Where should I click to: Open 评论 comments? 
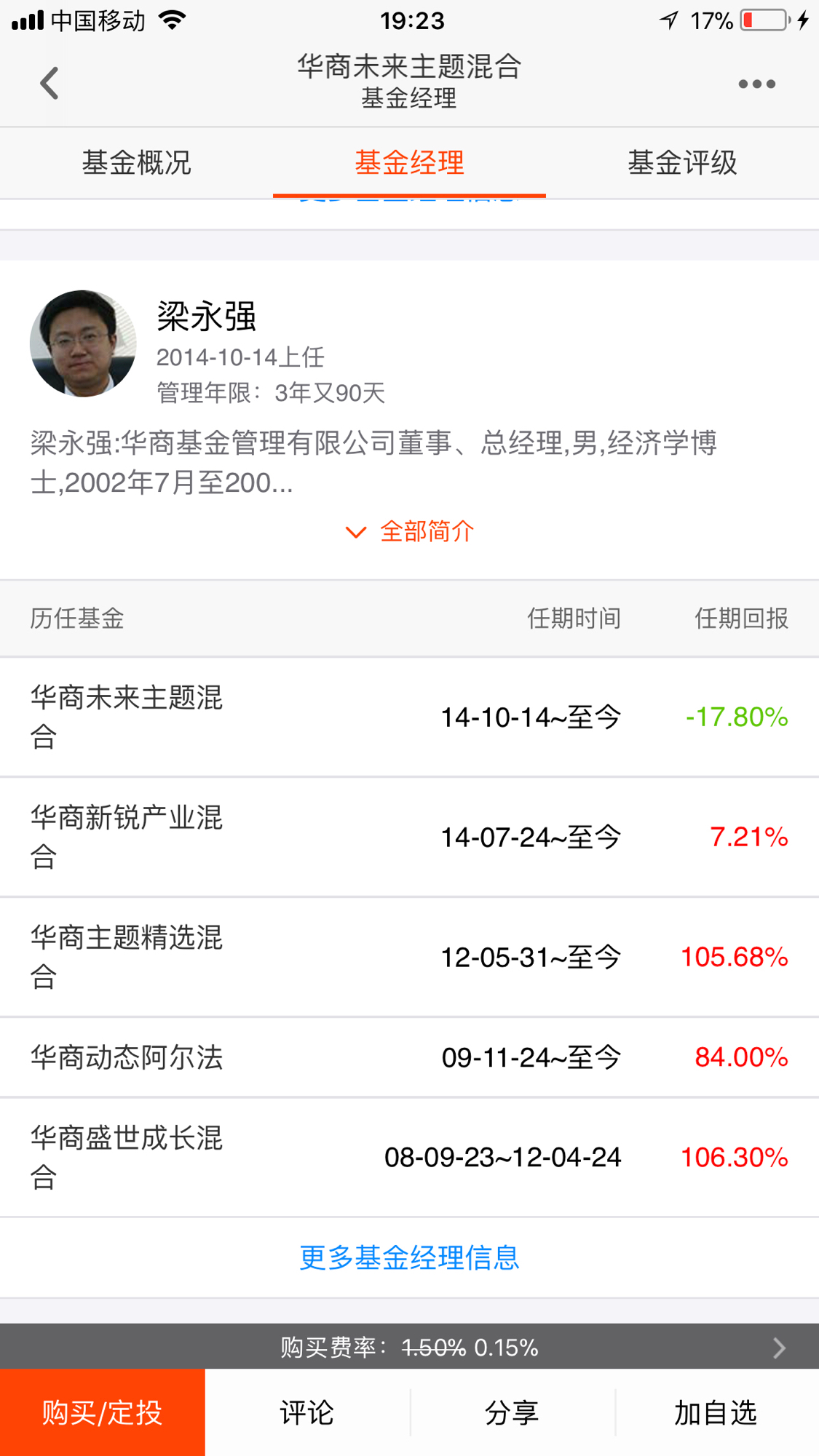(307, 1412)
